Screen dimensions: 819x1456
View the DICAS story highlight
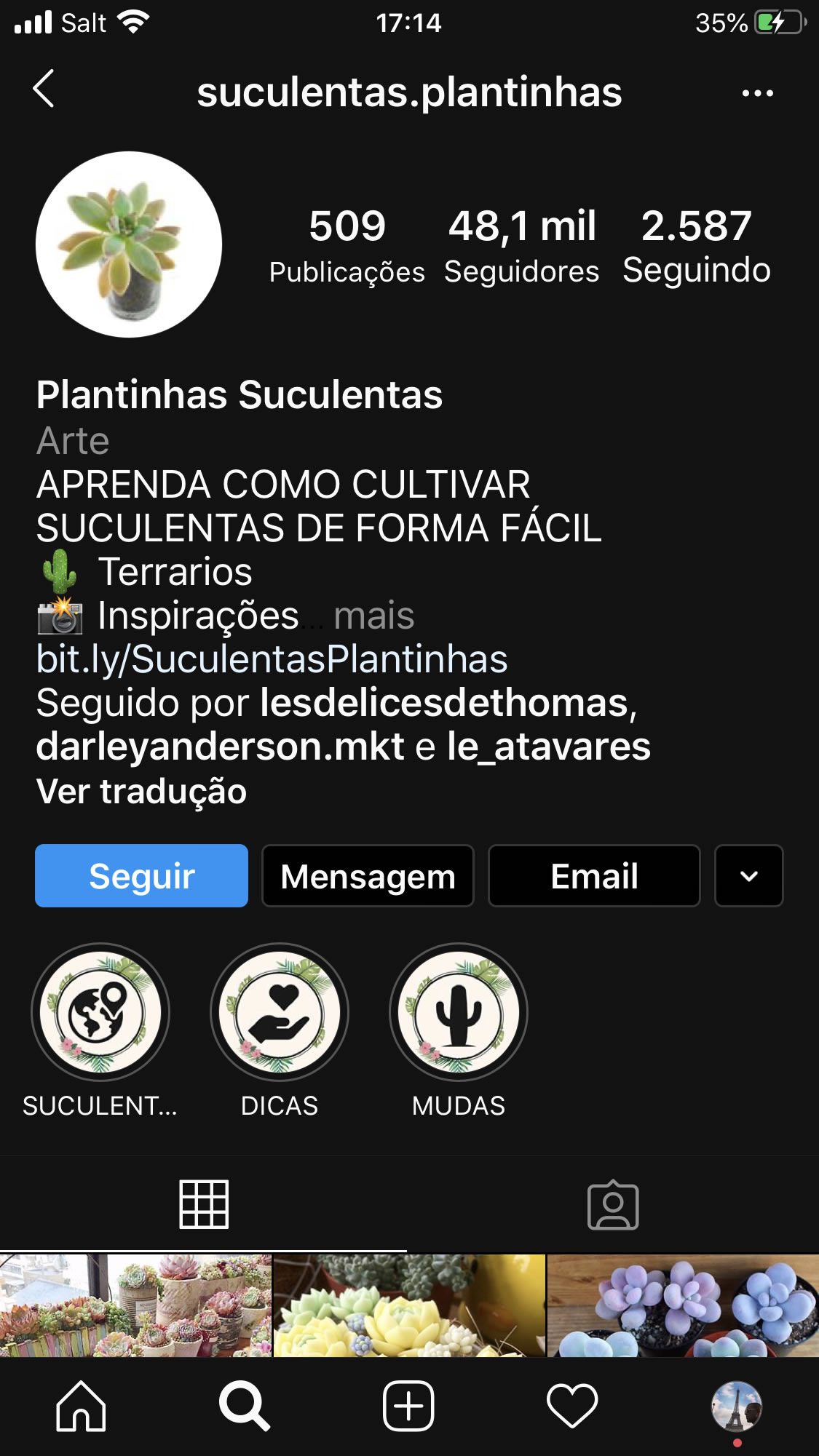280,1012
